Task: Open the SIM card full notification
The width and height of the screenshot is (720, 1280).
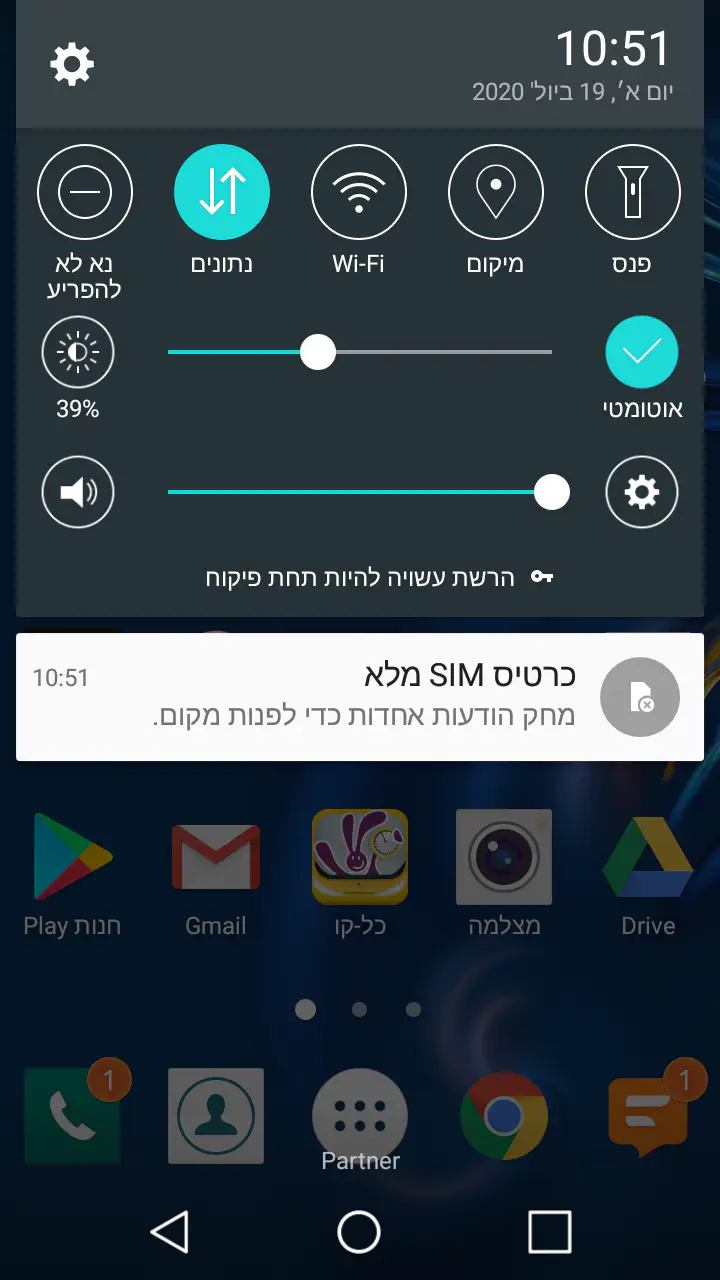Action: point(360,697)
